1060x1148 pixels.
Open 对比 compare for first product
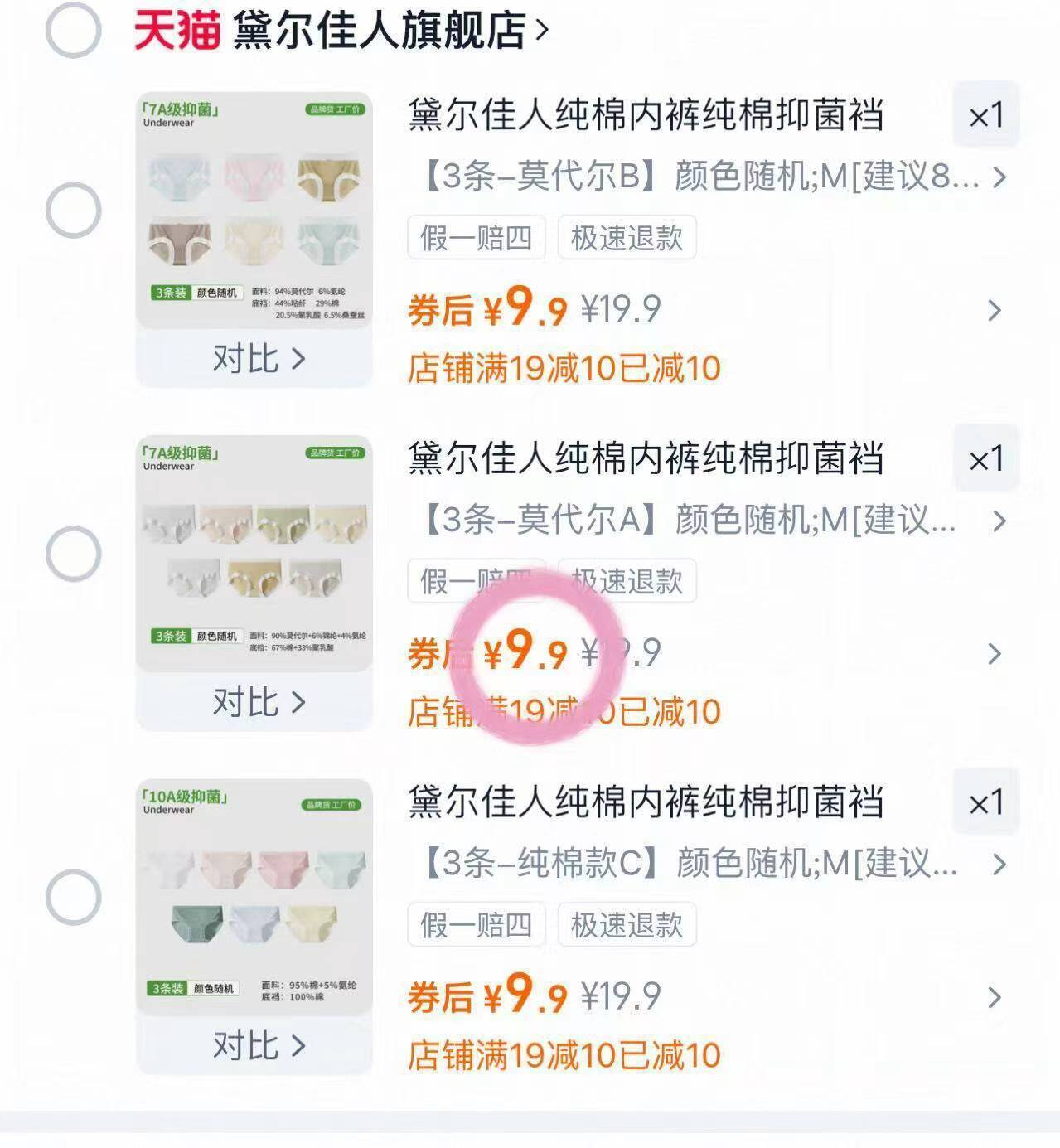(x=249, y=358)
